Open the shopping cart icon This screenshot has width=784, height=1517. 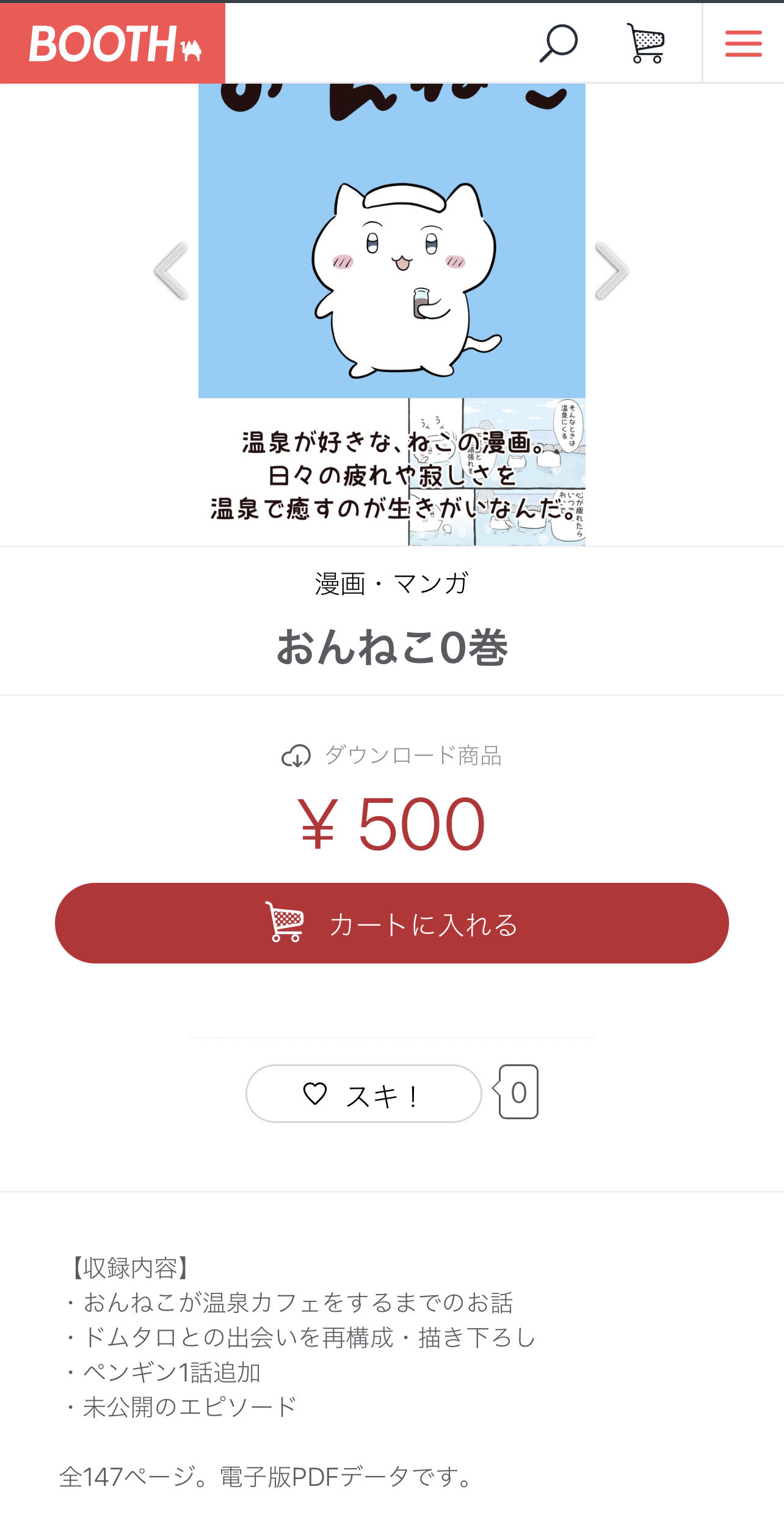646,43
